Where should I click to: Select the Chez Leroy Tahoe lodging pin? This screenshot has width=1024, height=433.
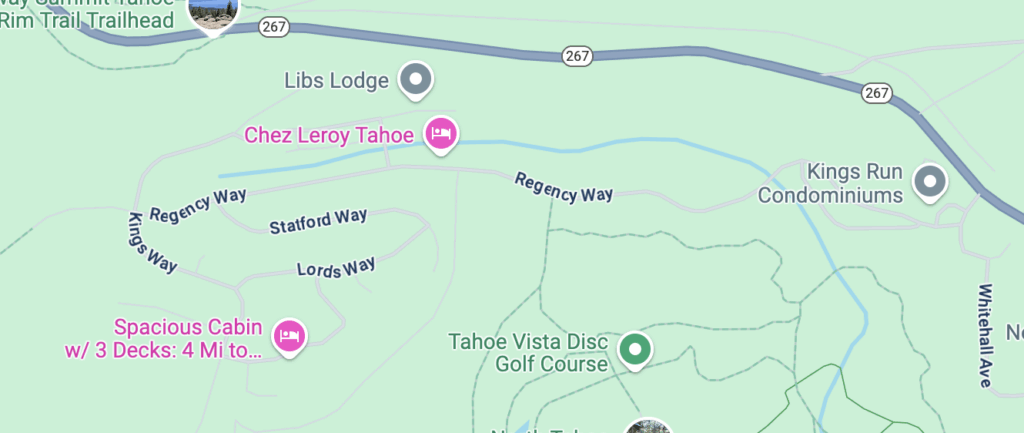(441, 133)
